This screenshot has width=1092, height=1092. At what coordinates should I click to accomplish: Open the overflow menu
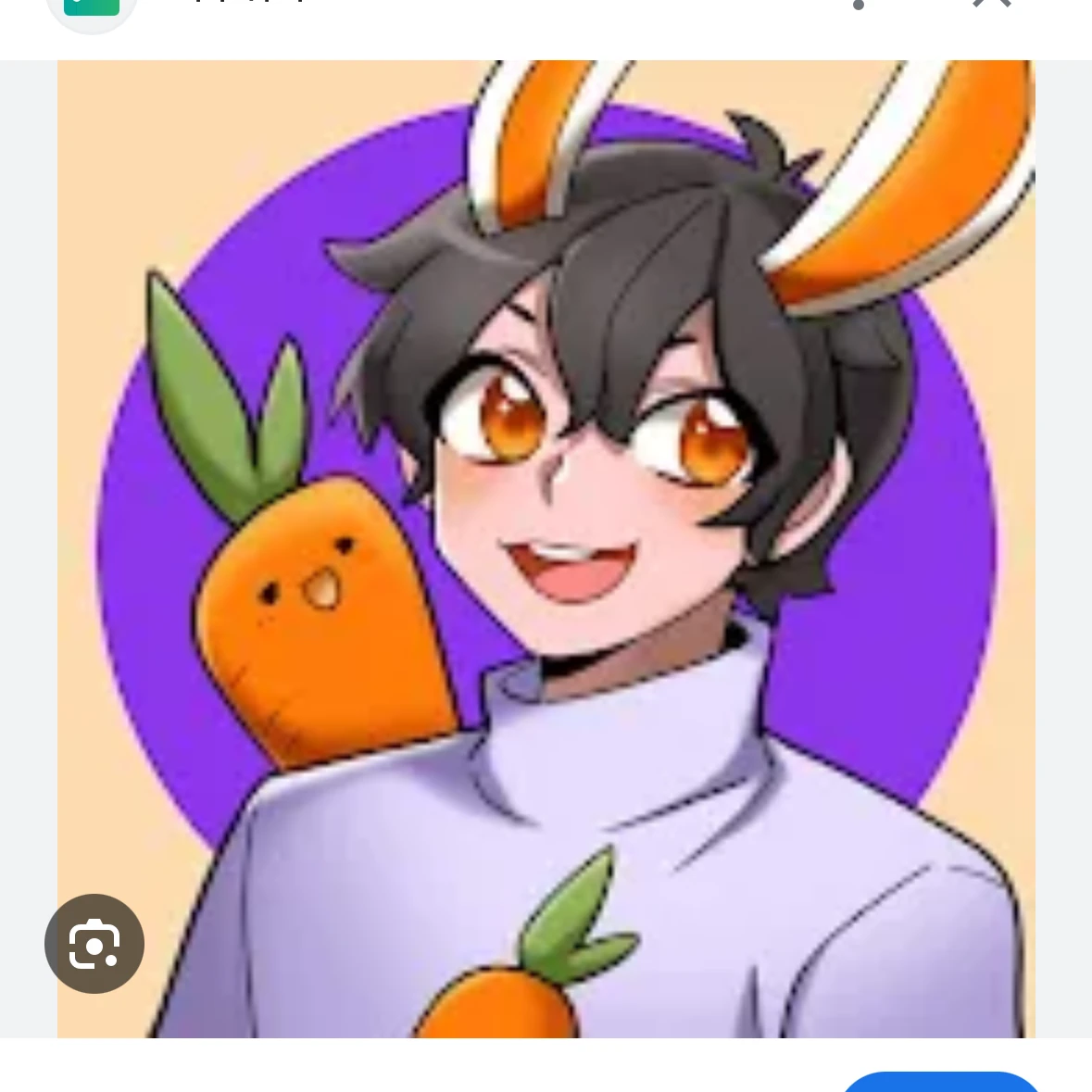[x=859, y=6]
